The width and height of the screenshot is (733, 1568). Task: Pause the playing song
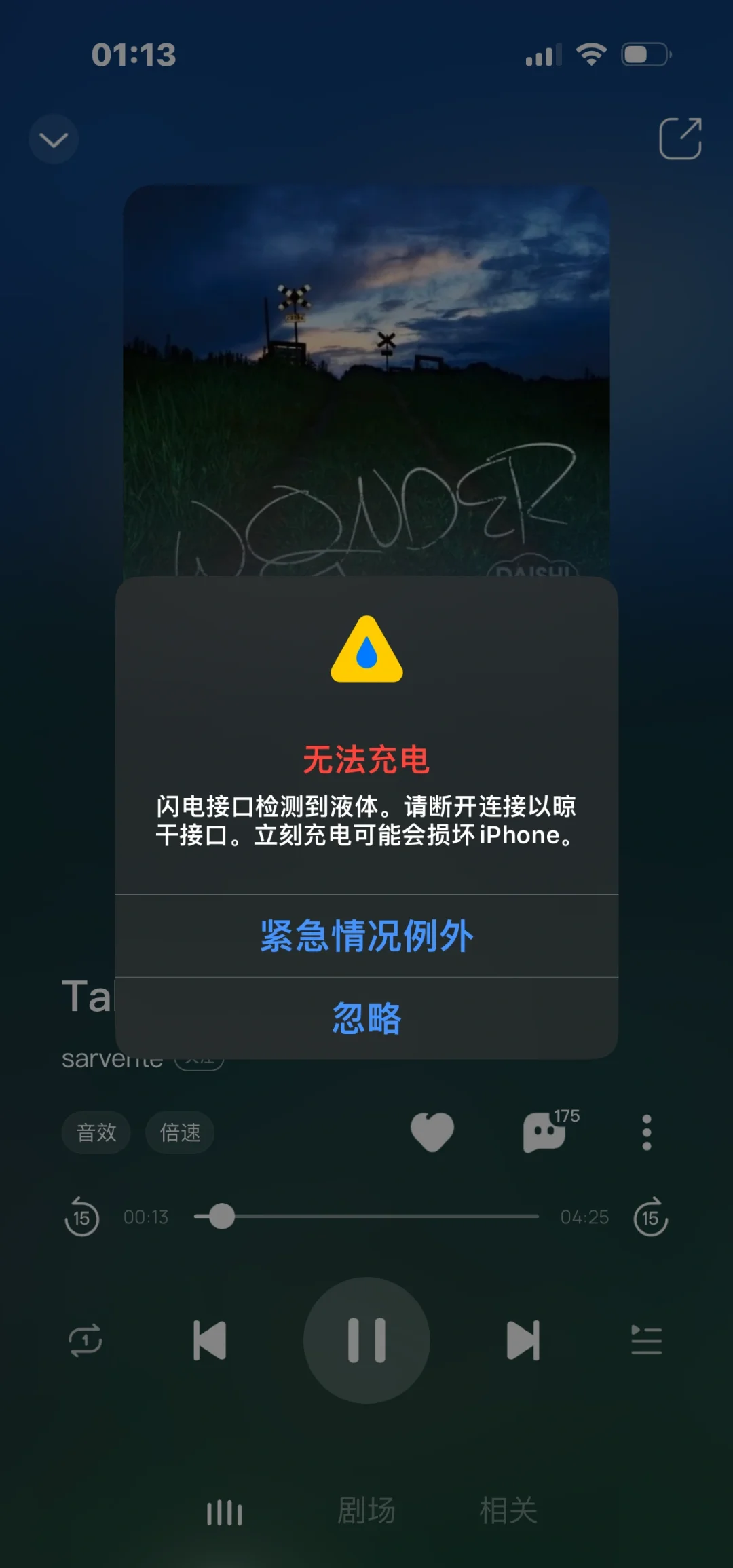click(x=366, y=1340)
